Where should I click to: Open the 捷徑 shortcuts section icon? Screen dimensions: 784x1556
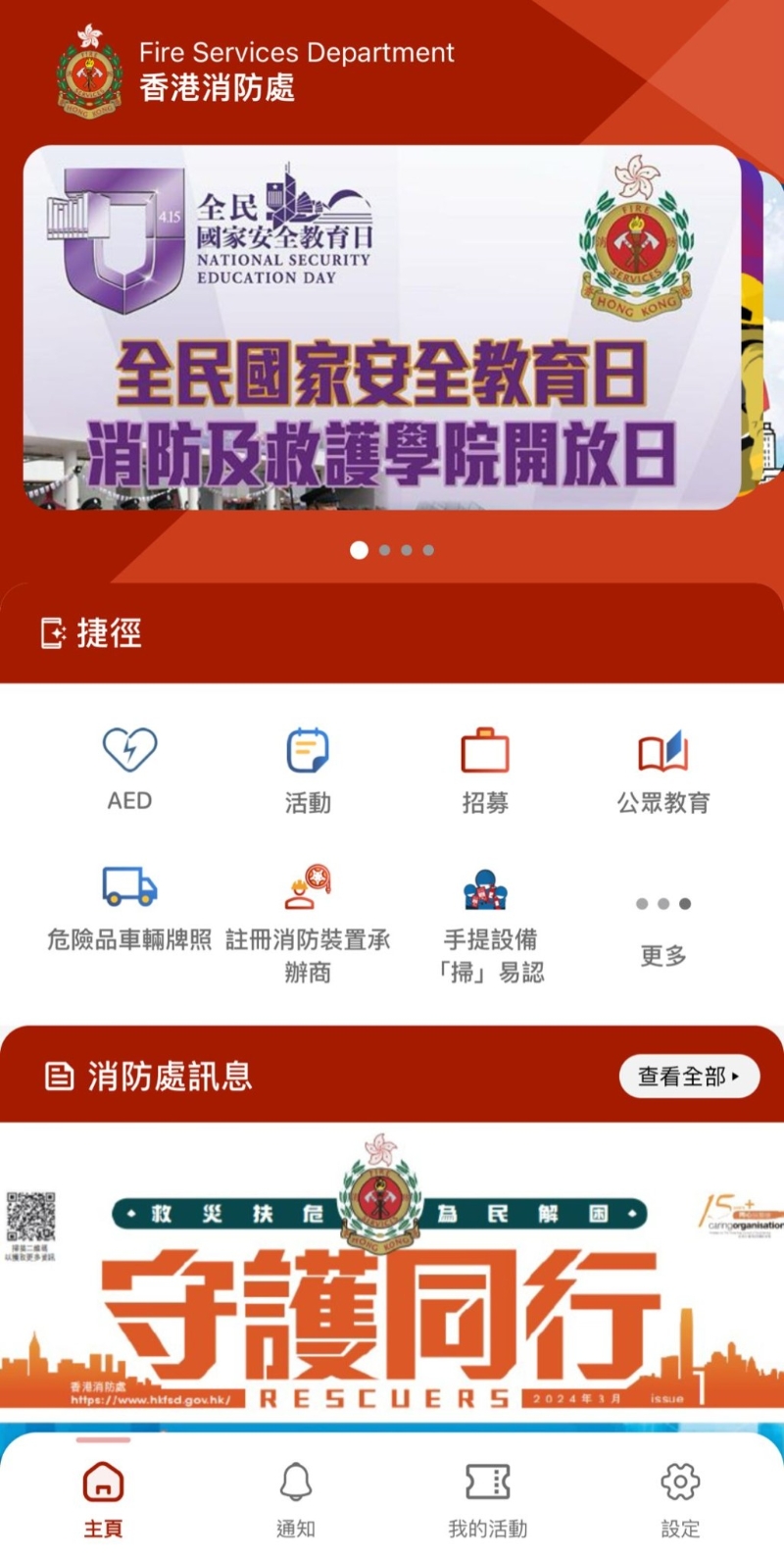[x=54, y=632]
